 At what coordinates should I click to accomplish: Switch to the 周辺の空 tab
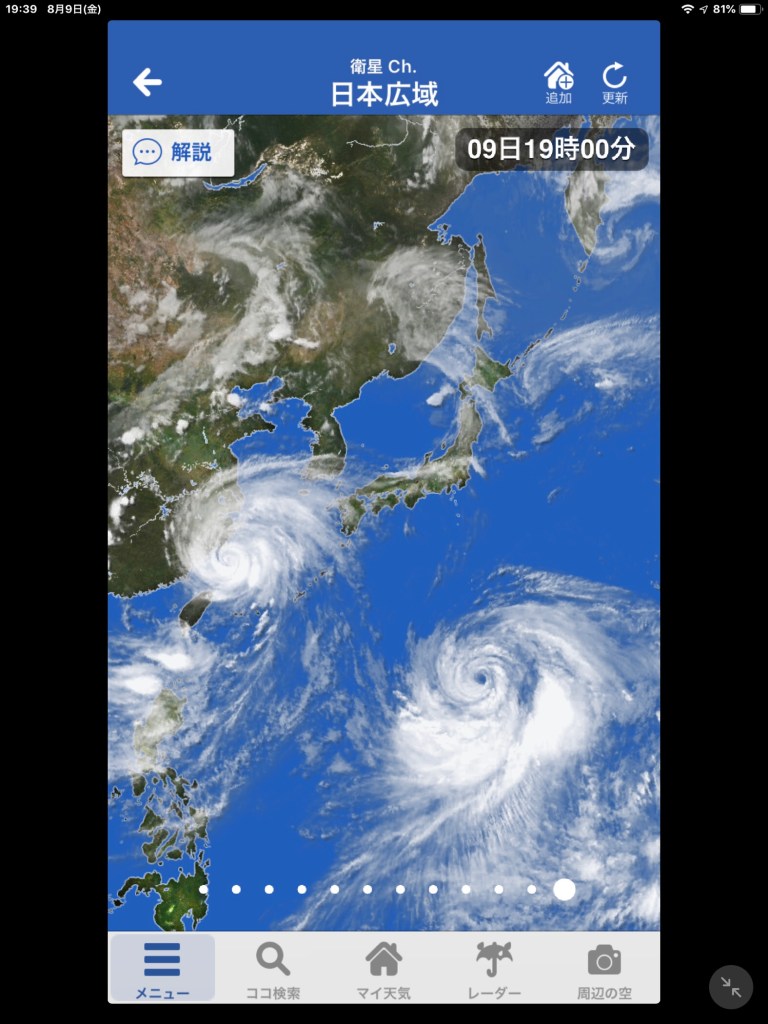click(x=604, y=968)
